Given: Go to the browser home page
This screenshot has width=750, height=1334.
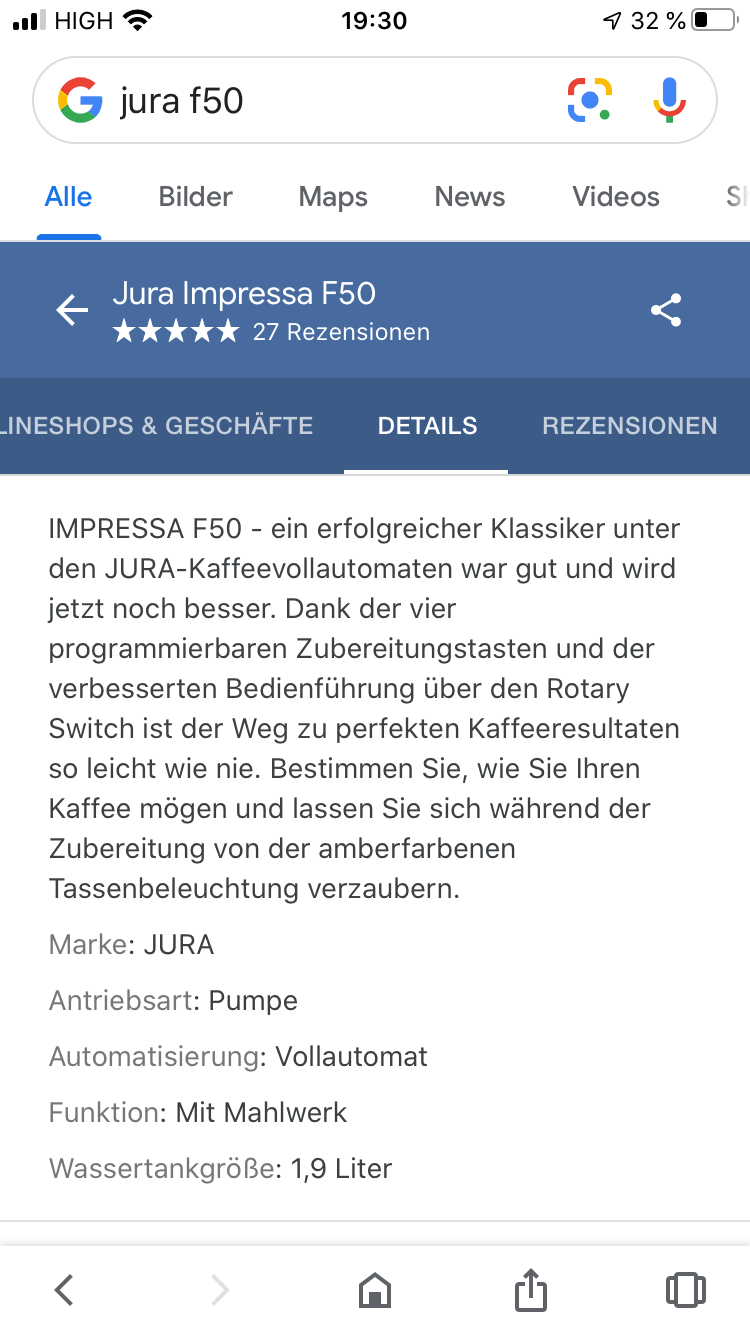Looking at the screenshot, I should point(375,1290).
